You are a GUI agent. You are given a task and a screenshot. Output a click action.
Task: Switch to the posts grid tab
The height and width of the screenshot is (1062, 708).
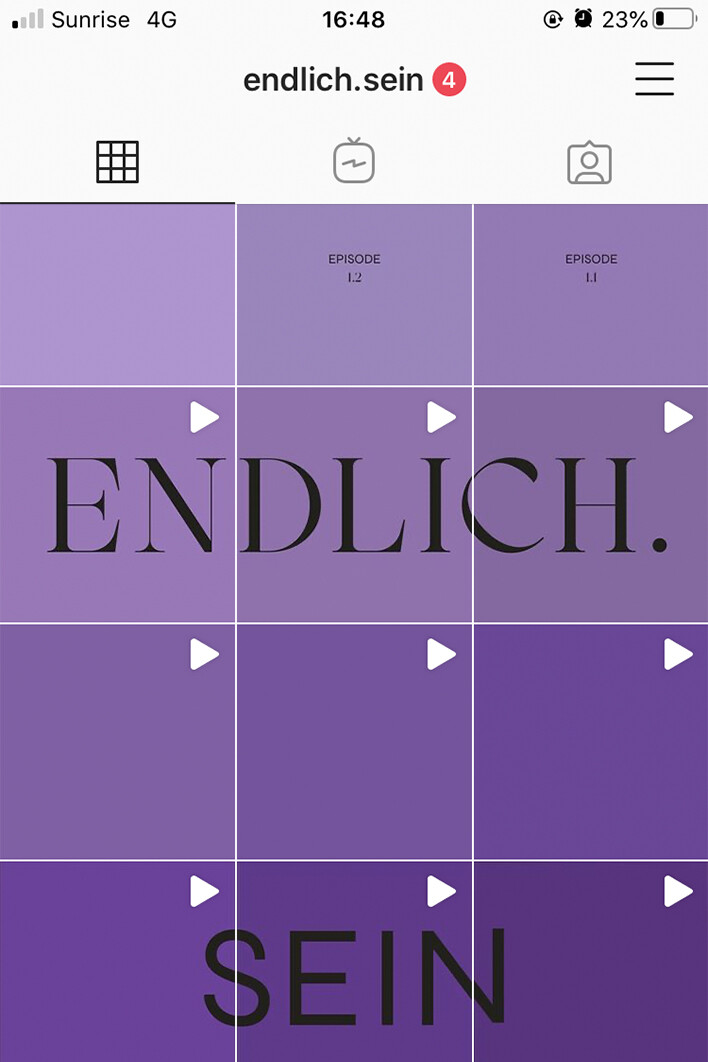(117, 161)
